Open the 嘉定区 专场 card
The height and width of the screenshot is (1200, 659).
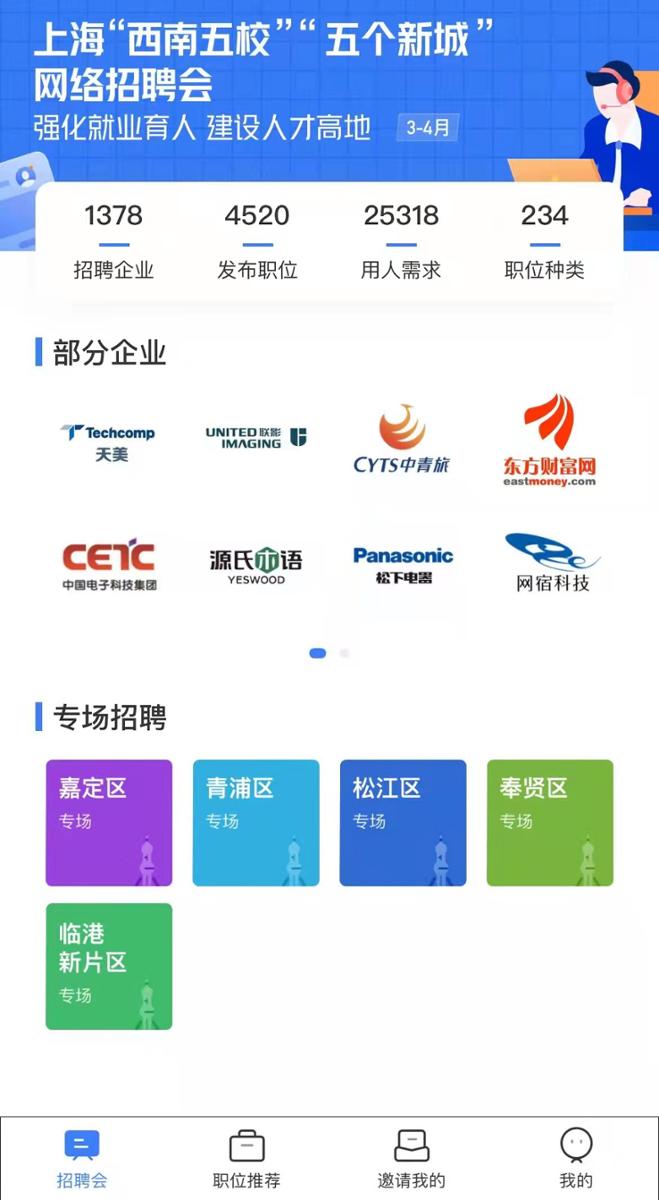tap(109, 823)
